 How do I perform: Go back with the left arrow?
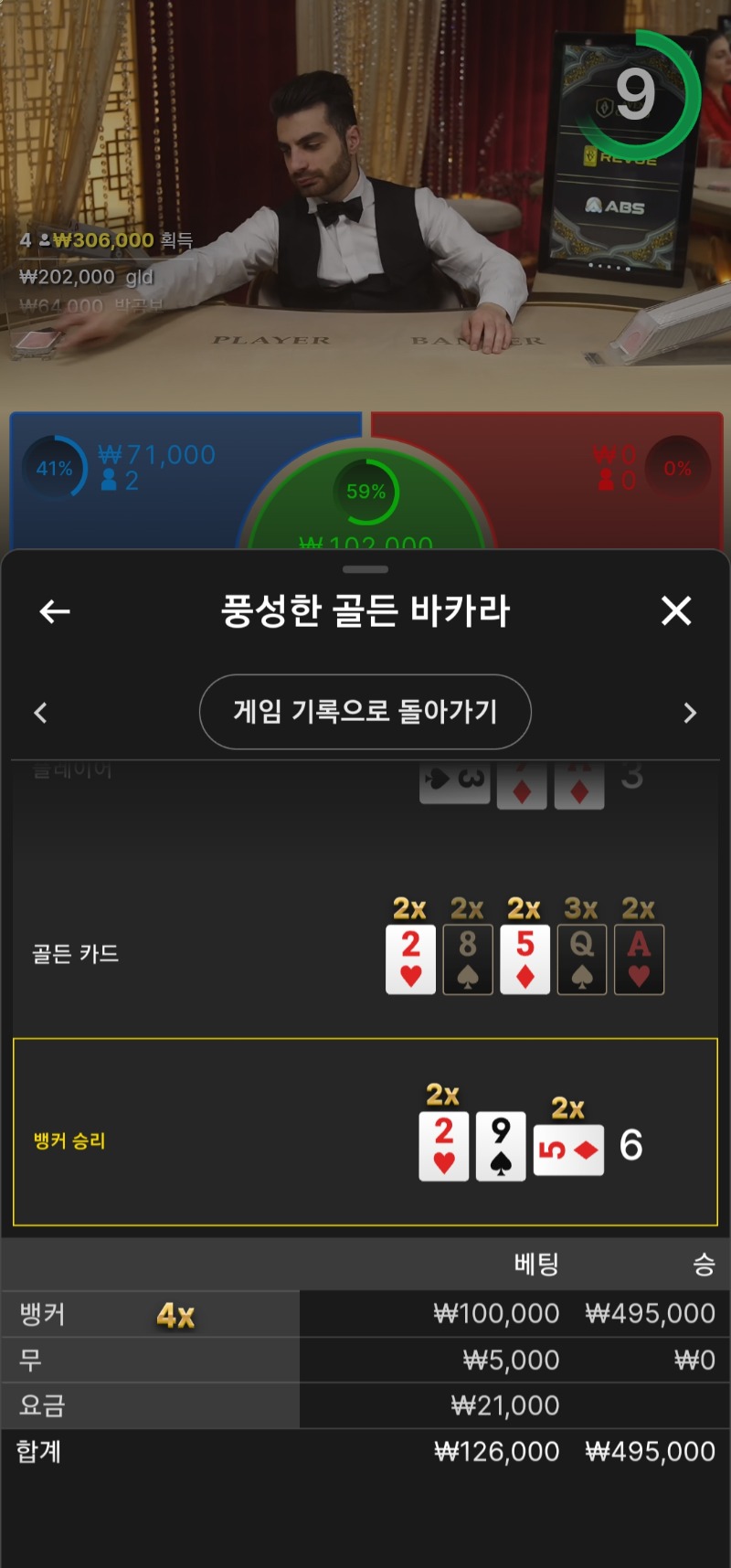point(55,611)
